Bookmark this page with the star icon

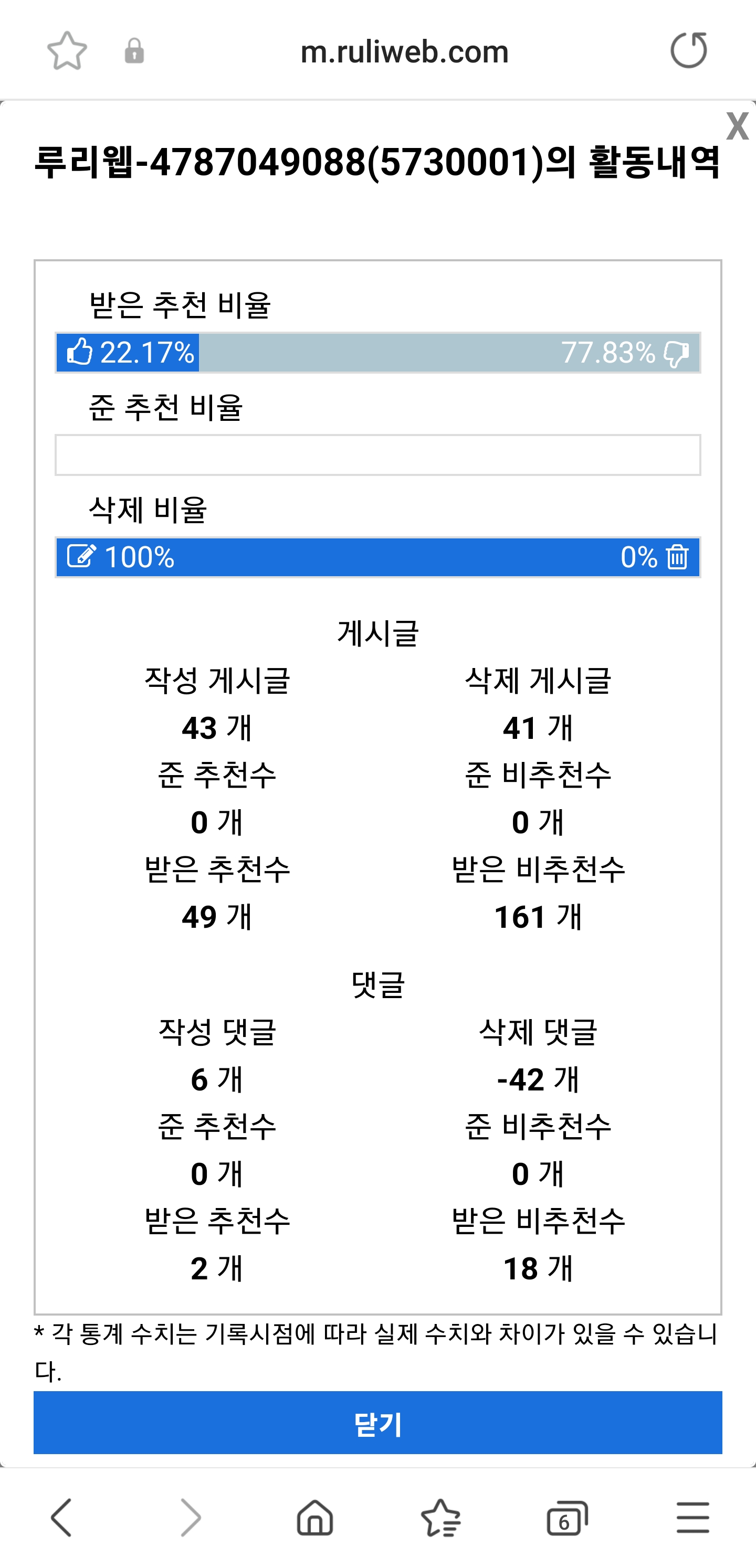pyautogui.click(x=67, y=50)
